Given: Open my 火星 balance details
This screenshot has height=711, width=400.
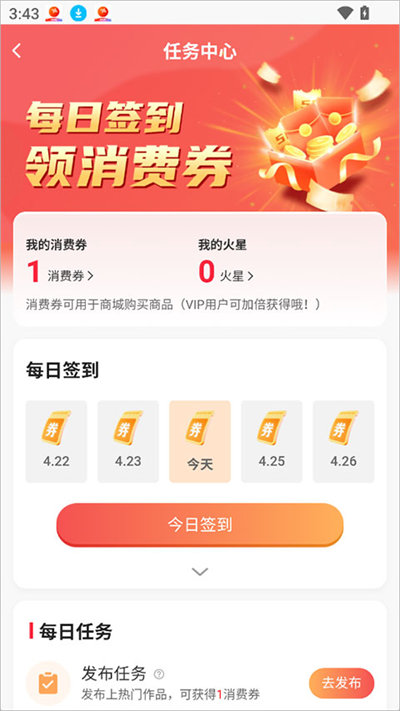Looking at the screenshot, I should click(236, 276).
